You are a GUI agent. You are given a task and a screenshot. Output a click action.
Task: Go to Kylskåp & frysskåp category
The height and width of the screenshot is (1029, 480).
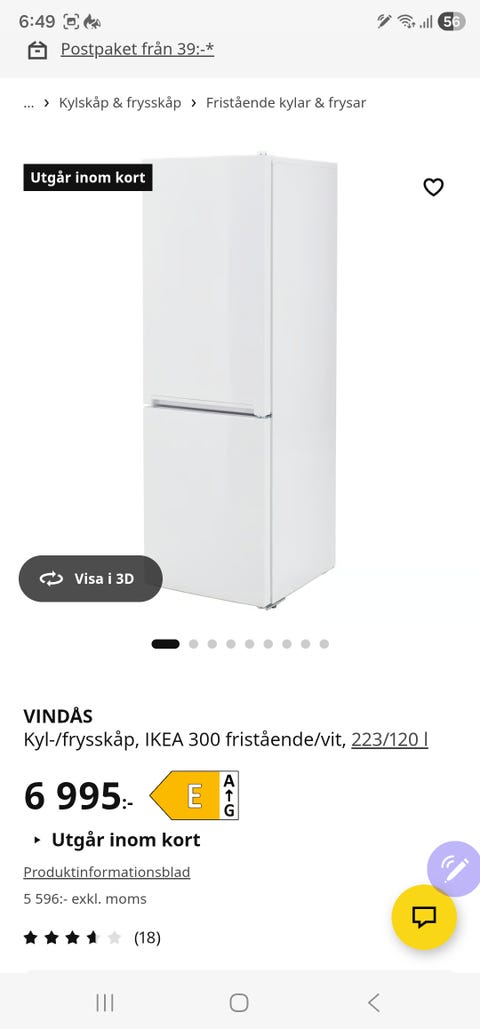tap(120, 103)
